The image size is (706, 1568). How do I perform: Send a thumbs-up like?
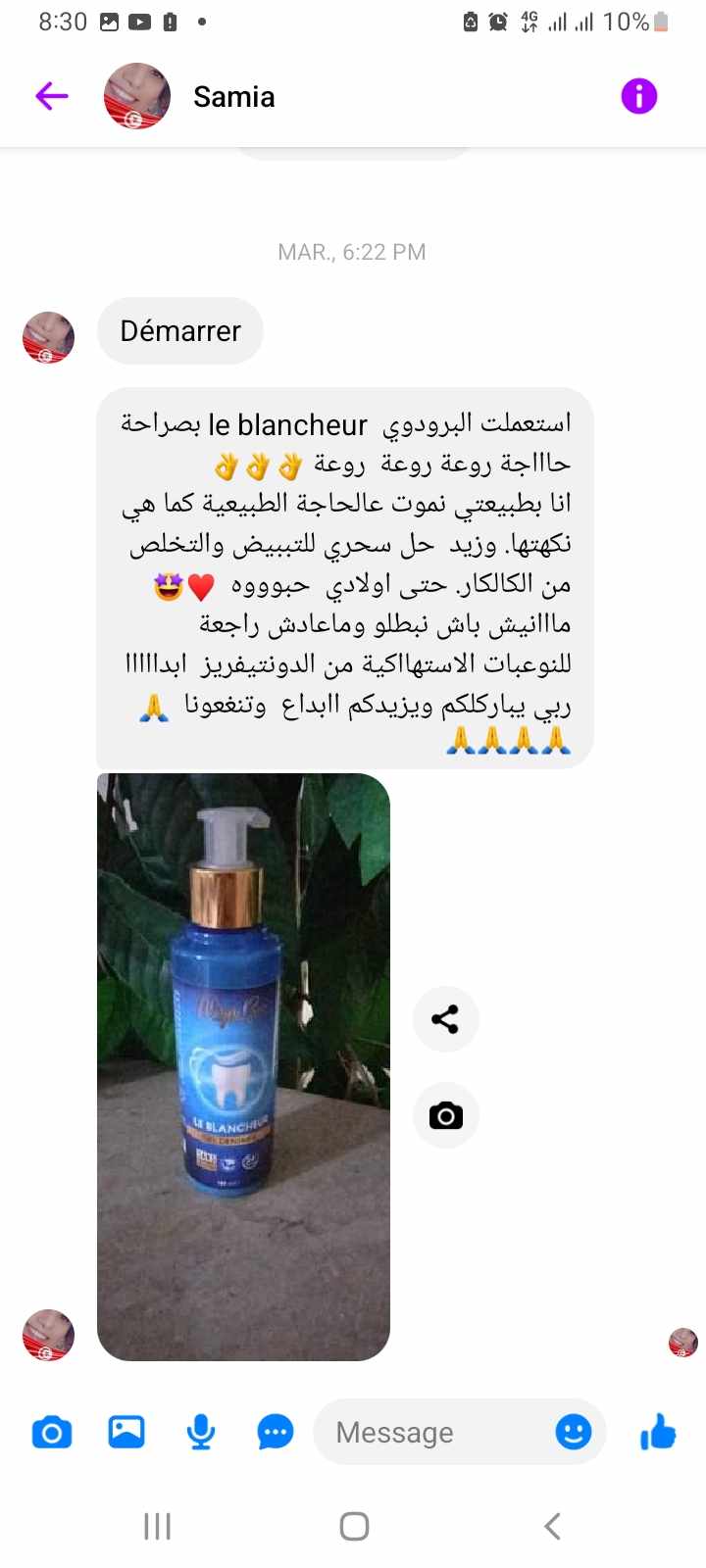[658, 1432]
